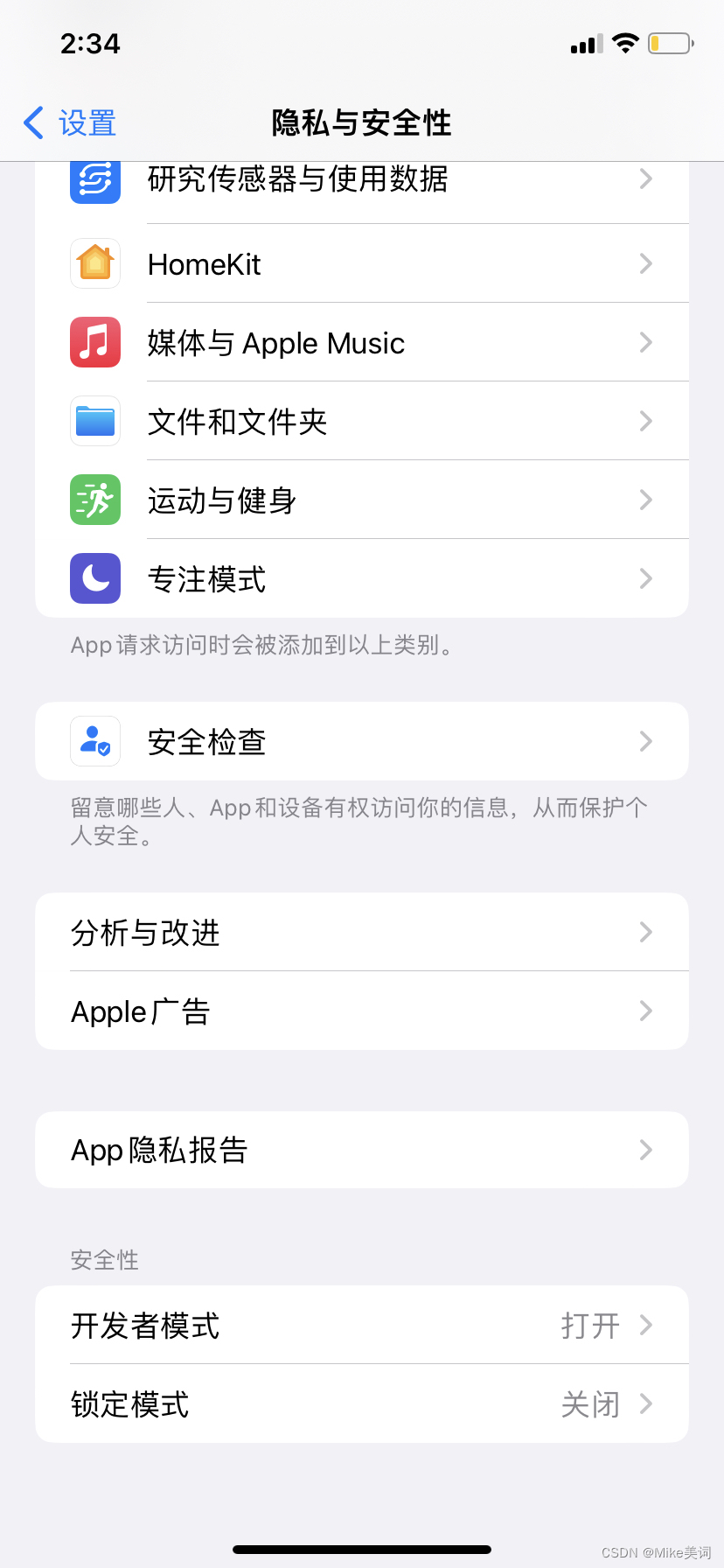Tap the Research Sensor & Usage Data icon

pyautogui.click(x=94, y=181)
